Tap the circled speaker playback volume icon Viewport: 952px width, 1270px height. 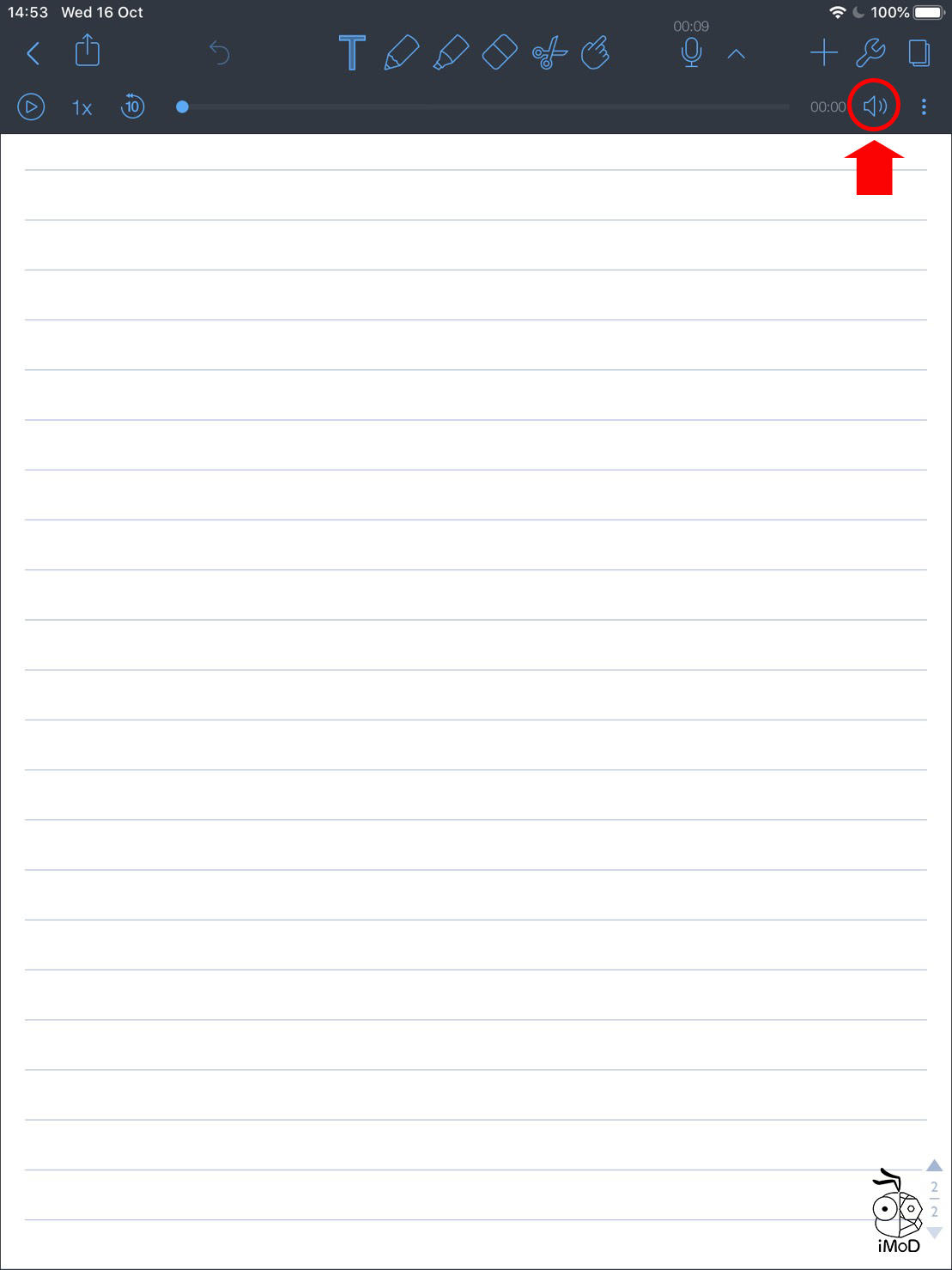874,106
